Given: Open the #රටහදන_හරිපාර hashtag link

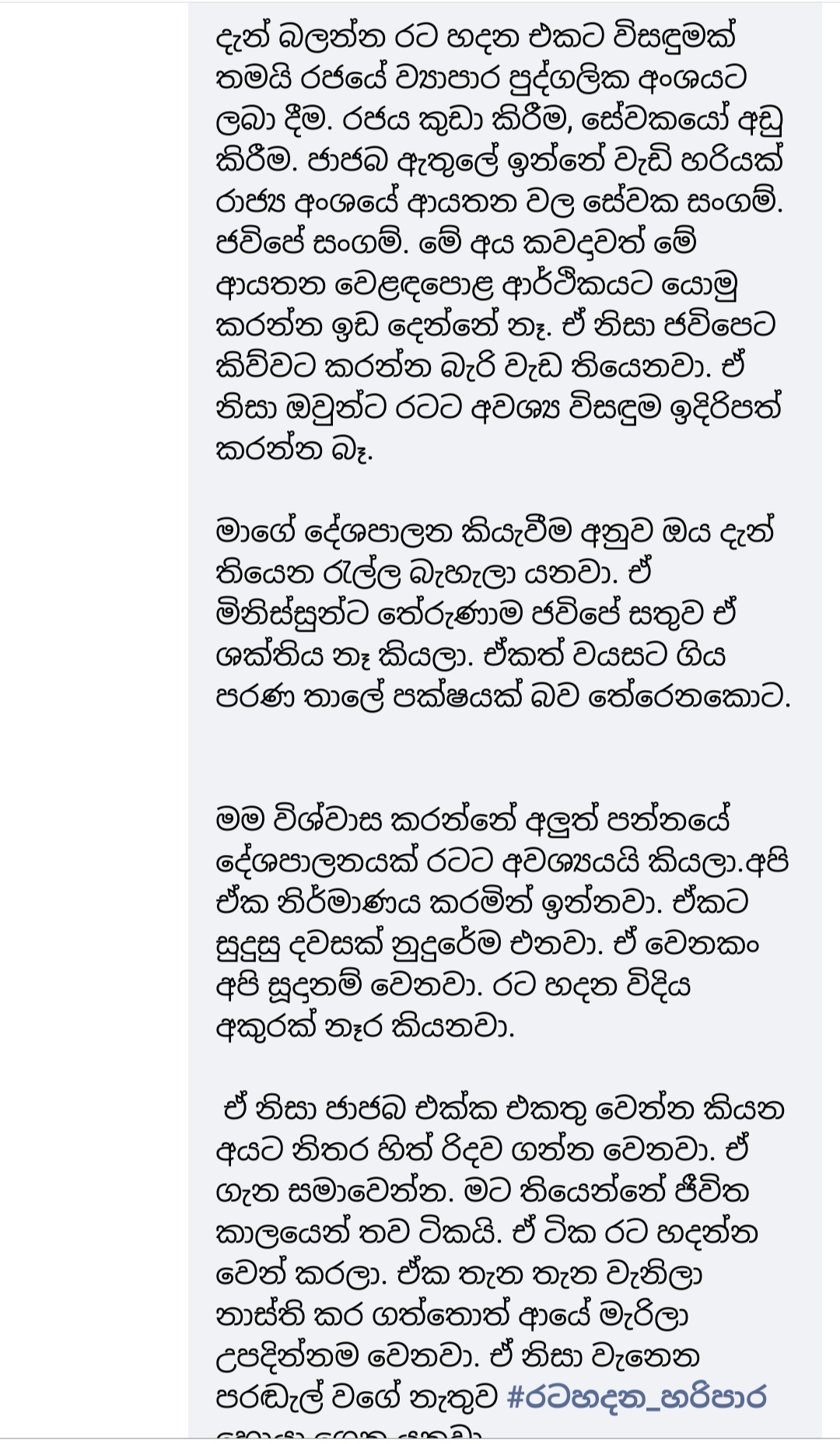Looking at the screenshot, I should (x=636, y=1397).
